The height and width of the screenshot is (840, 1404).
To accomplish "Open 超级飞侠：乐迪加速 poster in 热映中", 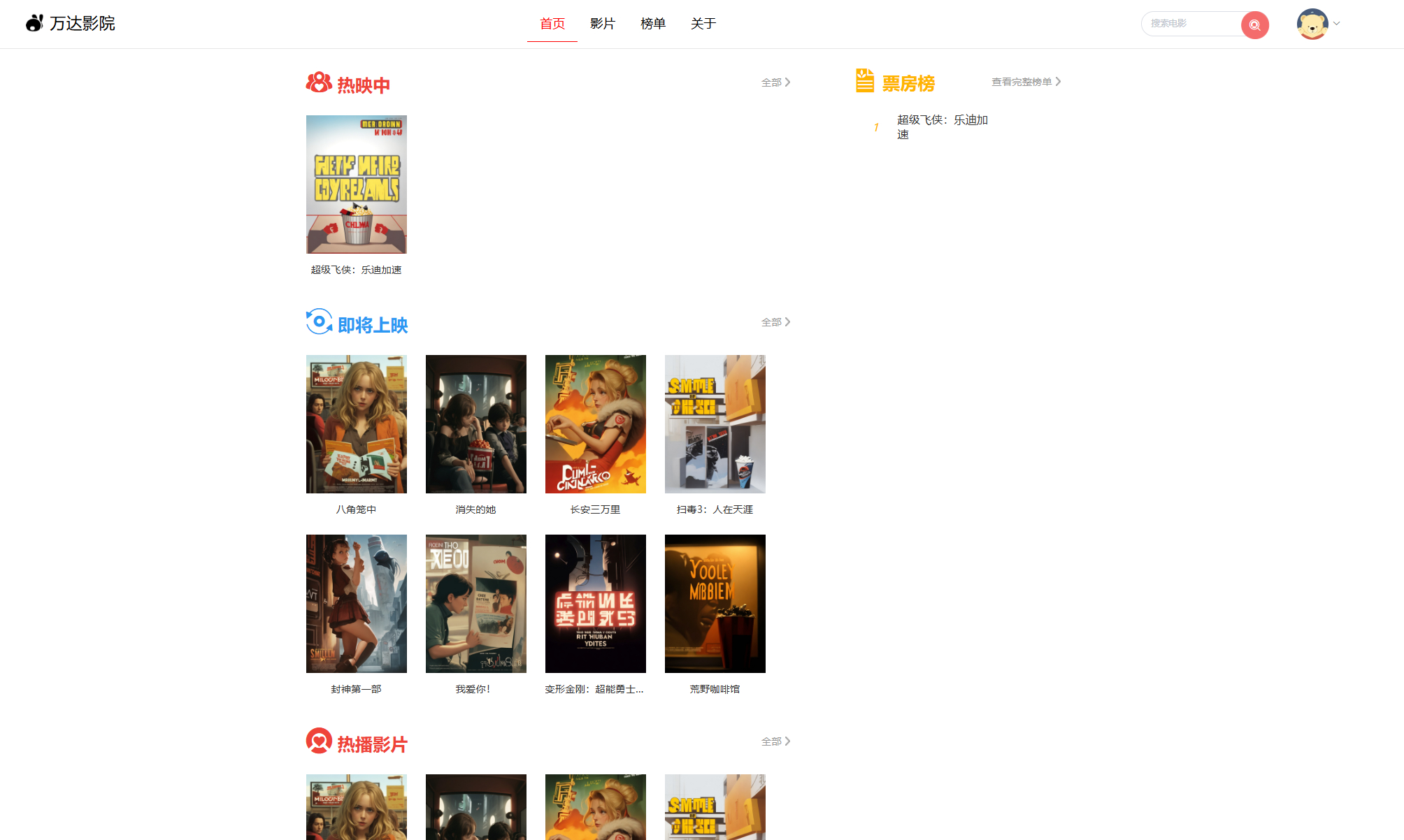I will [356, 184].
